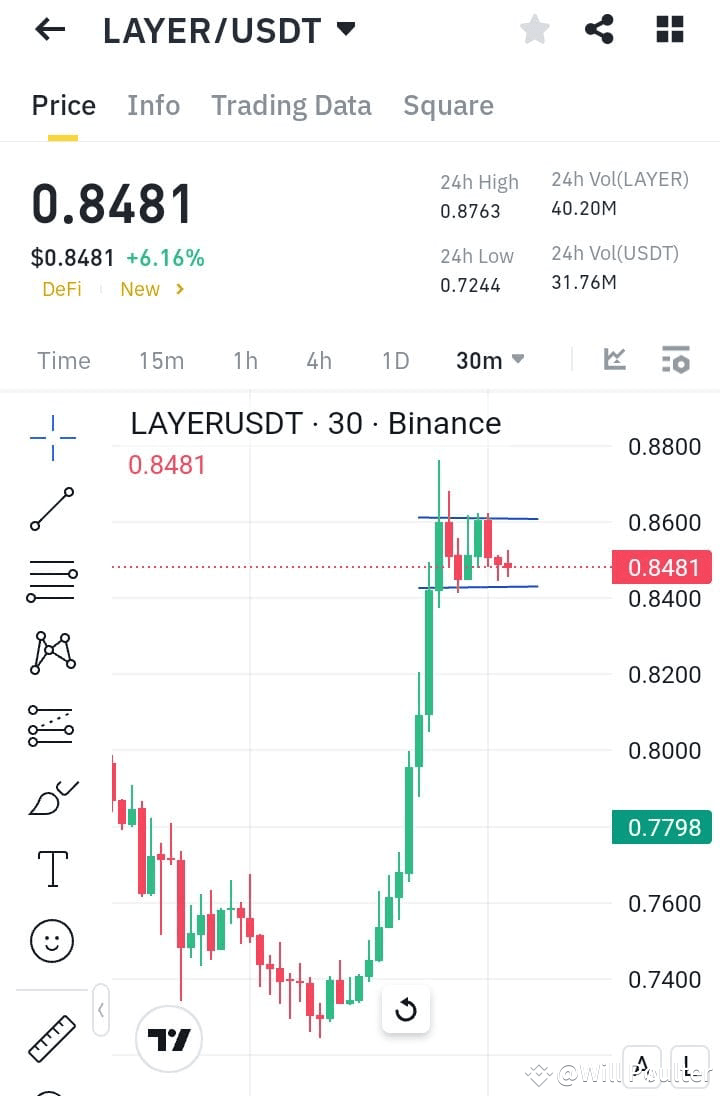Toggle LAYER/USDT as a favorite
Image resolution: width=720 pixels, height=1096 pixels.
click(534, 29)
